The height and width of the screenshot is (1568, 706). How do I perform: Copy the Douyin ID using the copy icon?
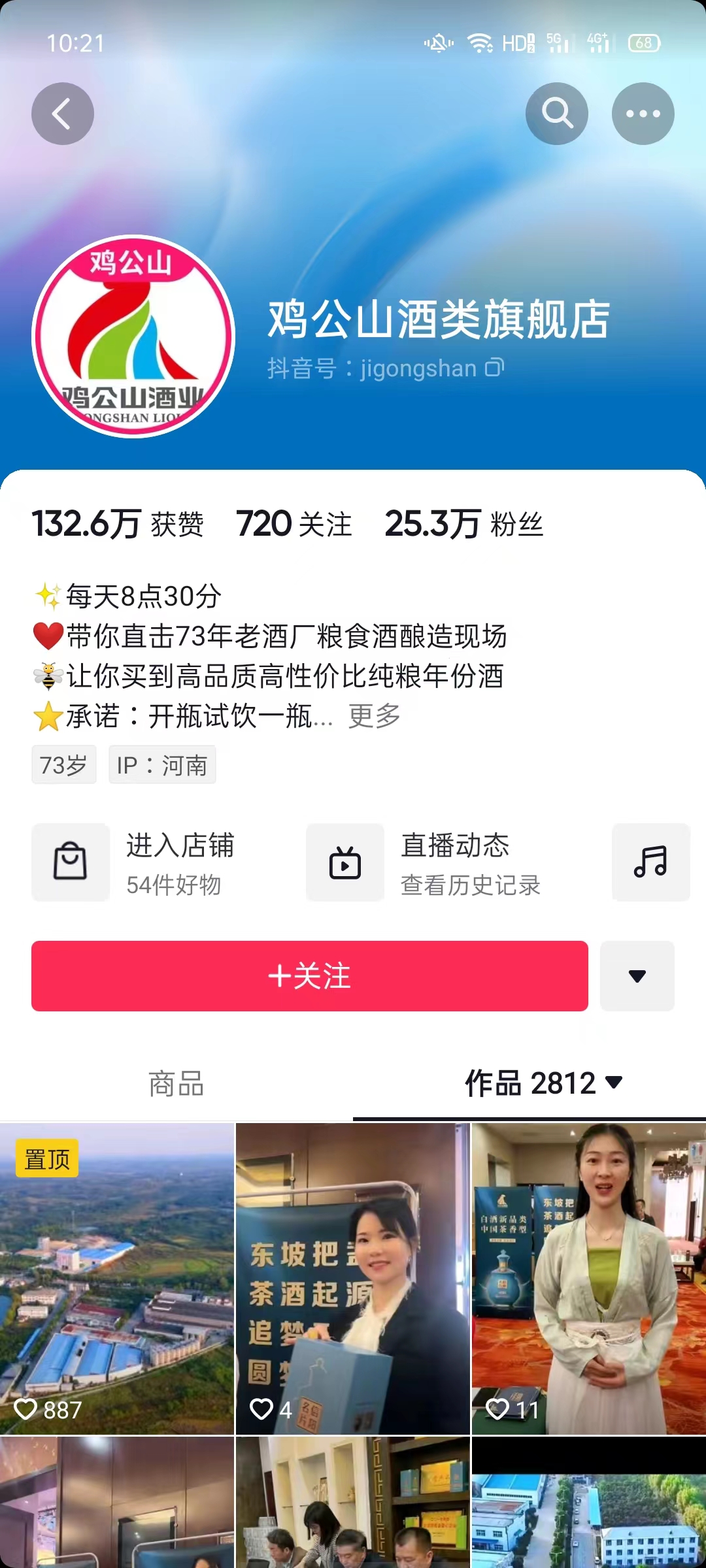point(494,368)
